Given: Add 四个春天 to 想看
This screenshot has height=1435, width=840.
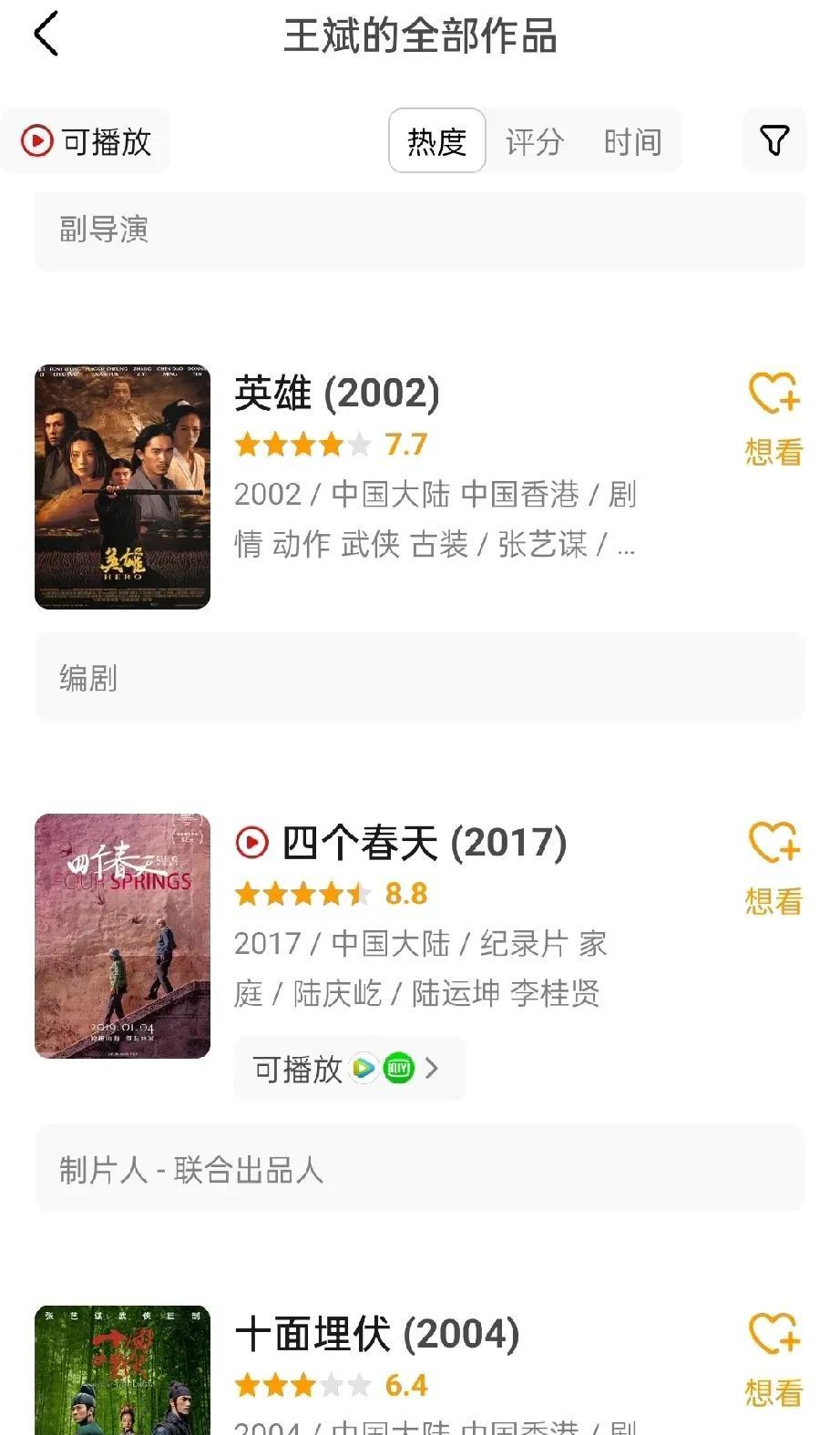Looking at the screenshot, I should click(773, 867).
